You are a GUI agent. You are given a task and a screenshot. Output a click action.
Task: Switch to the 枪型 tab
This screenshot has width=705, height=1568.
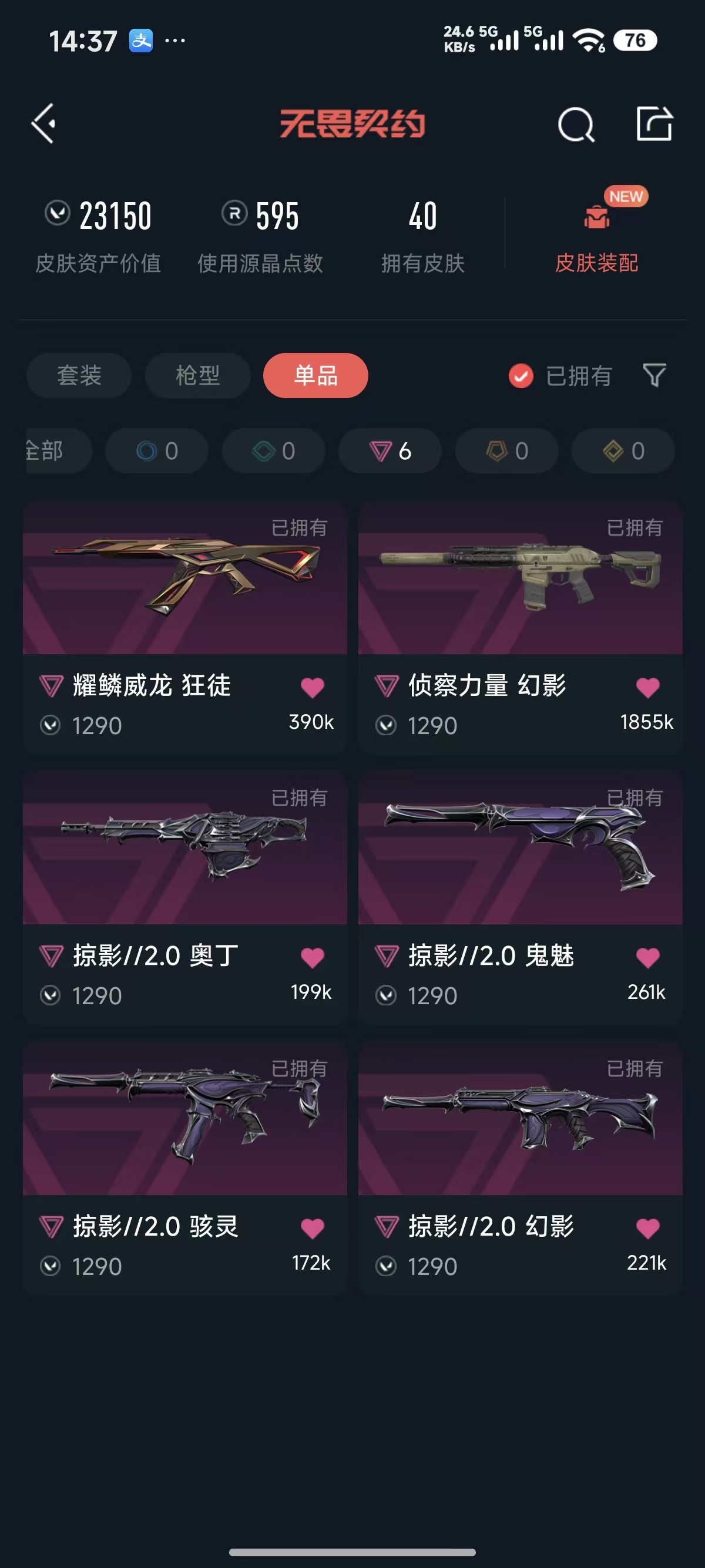pyautogui.click(x=198, y=376)
